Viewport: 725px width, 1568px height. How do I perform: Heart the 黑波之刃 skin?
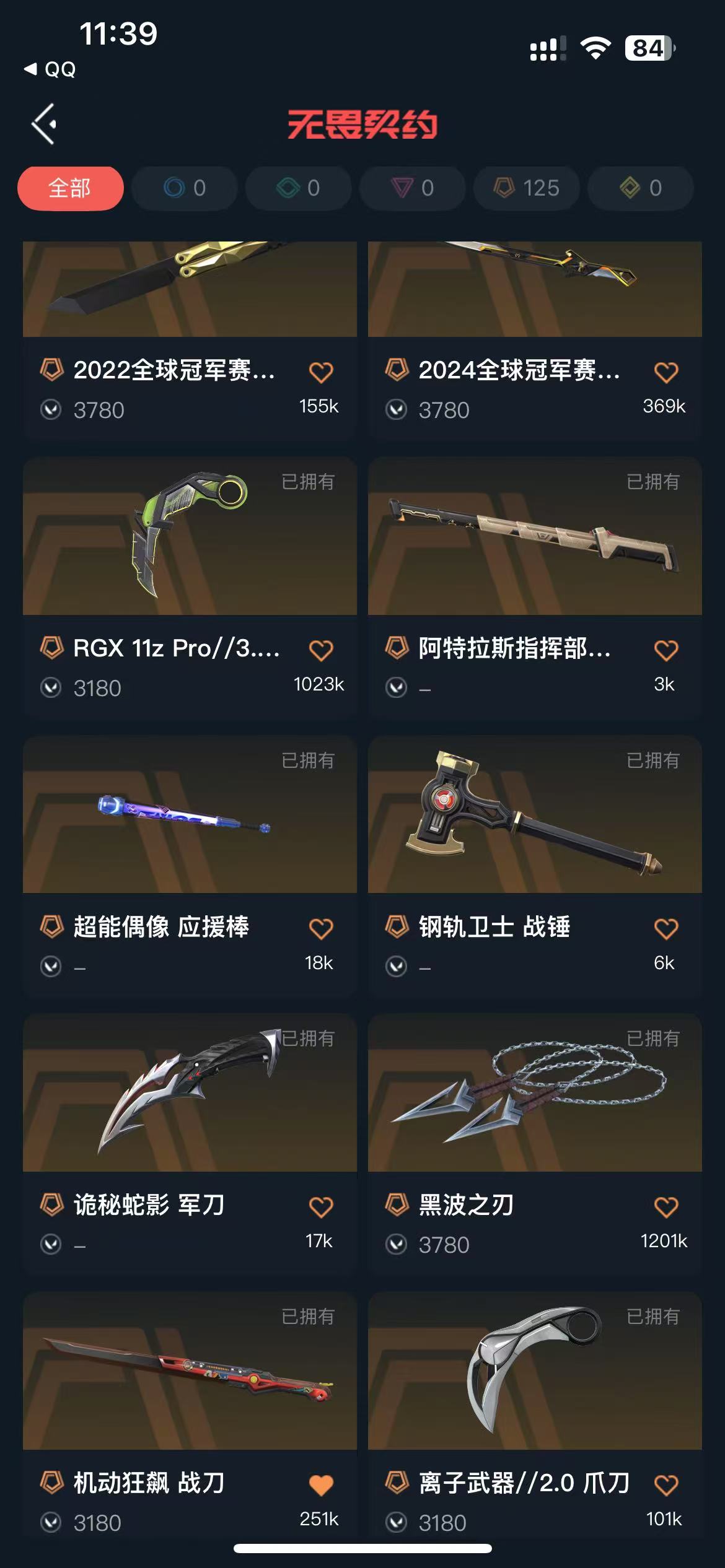(666, 1206)
